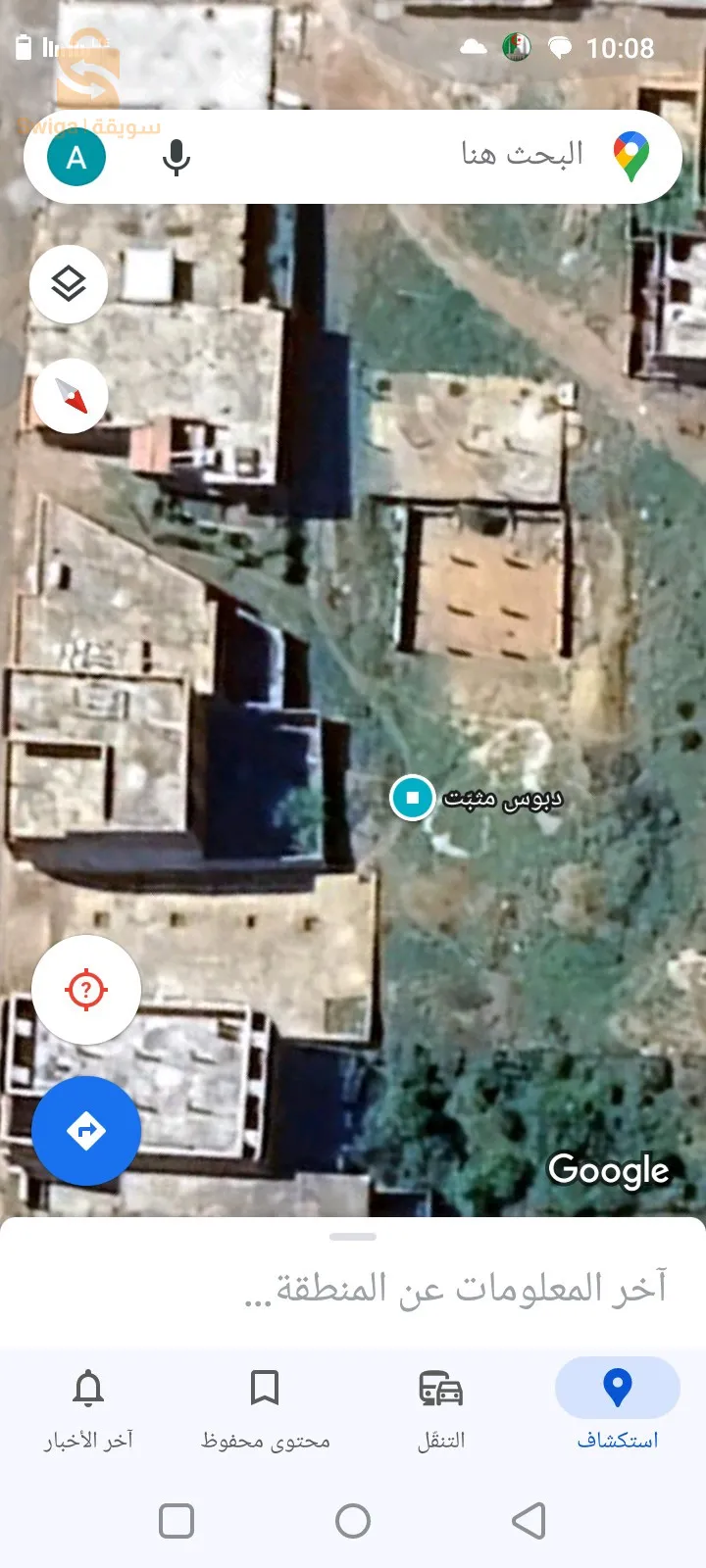
Task: Tap the compass to reset map orientation
Action: click(71, 396)
